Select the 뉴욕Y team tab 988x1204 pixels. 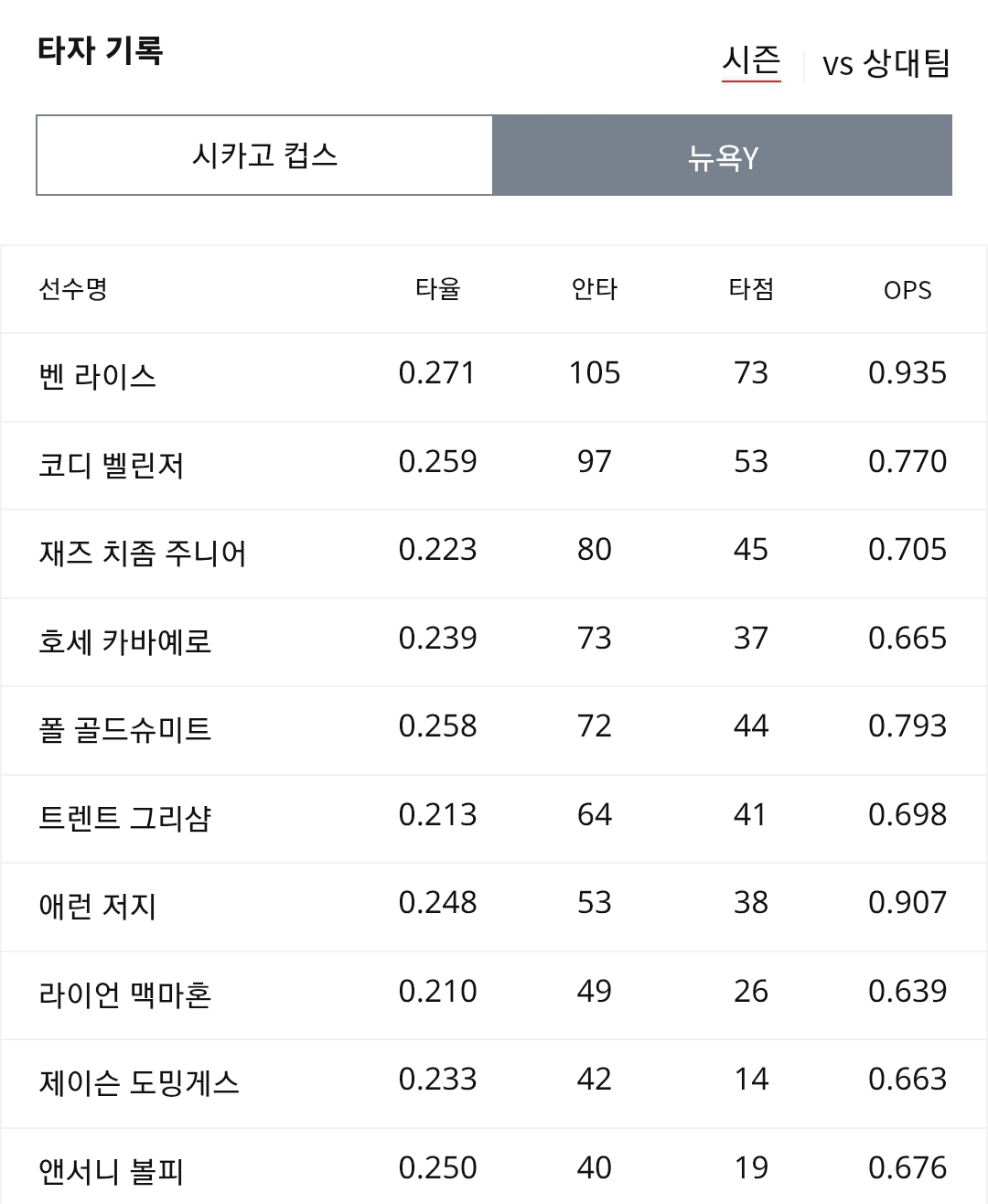click(723, 155)
